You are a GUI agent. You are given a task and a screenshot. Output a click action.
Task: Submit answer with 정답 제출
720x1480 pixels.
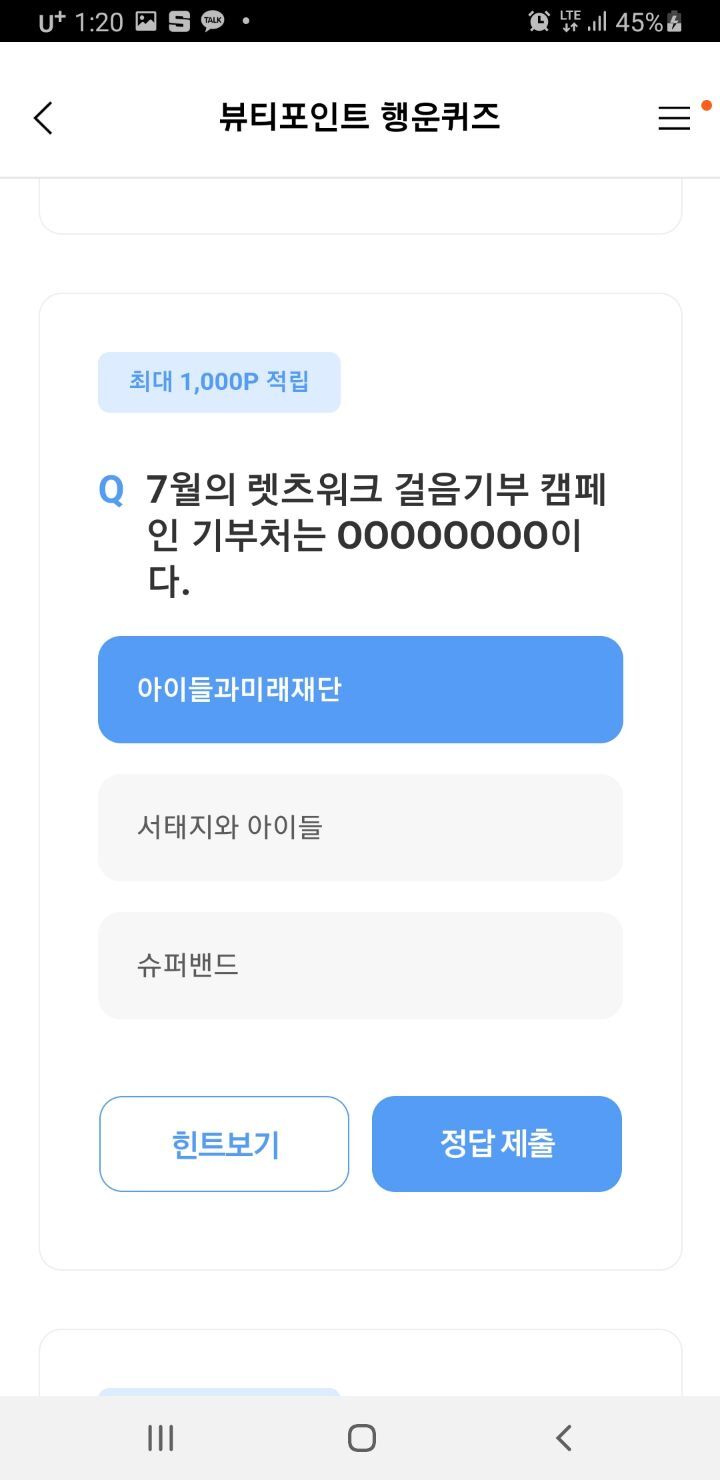pos(497,1144)
